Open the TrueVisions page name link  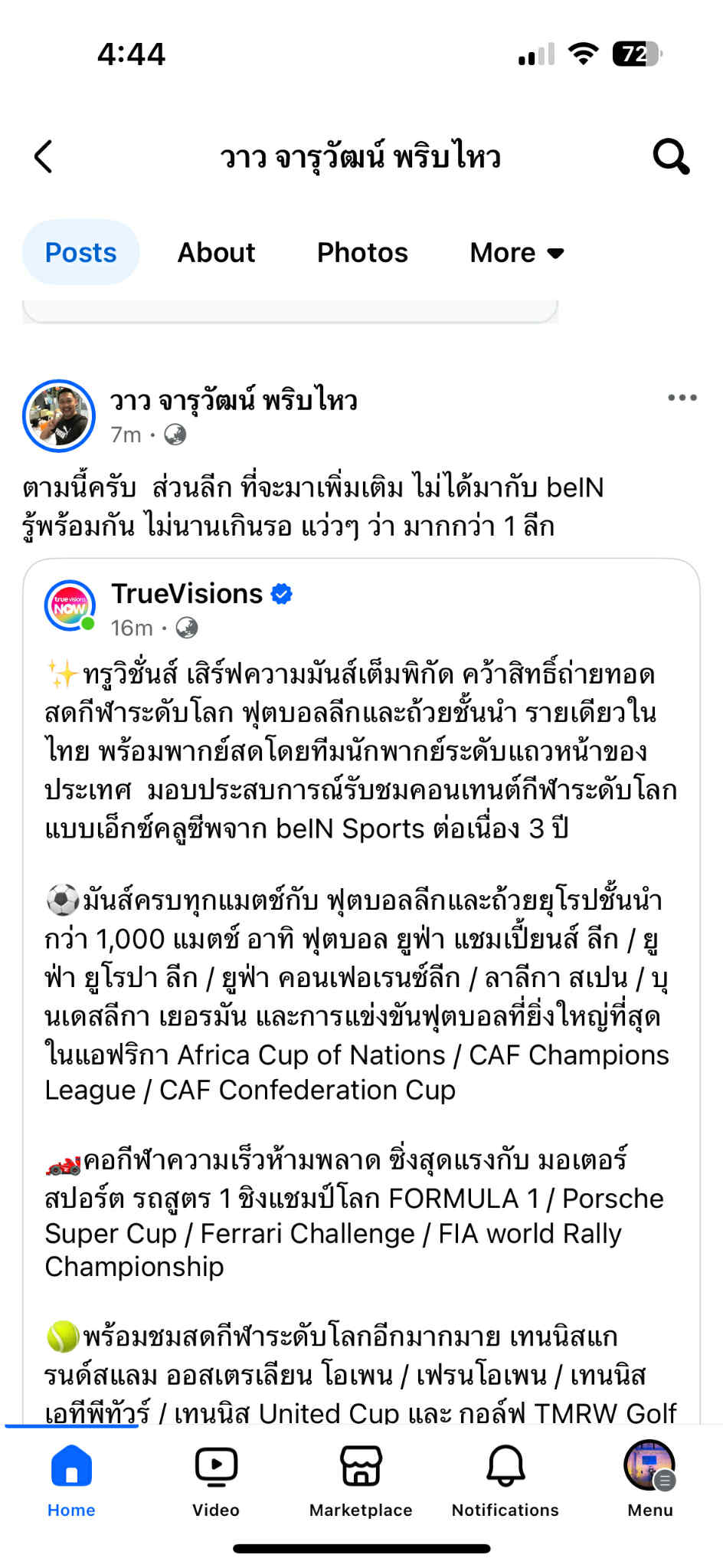point(187,594)
